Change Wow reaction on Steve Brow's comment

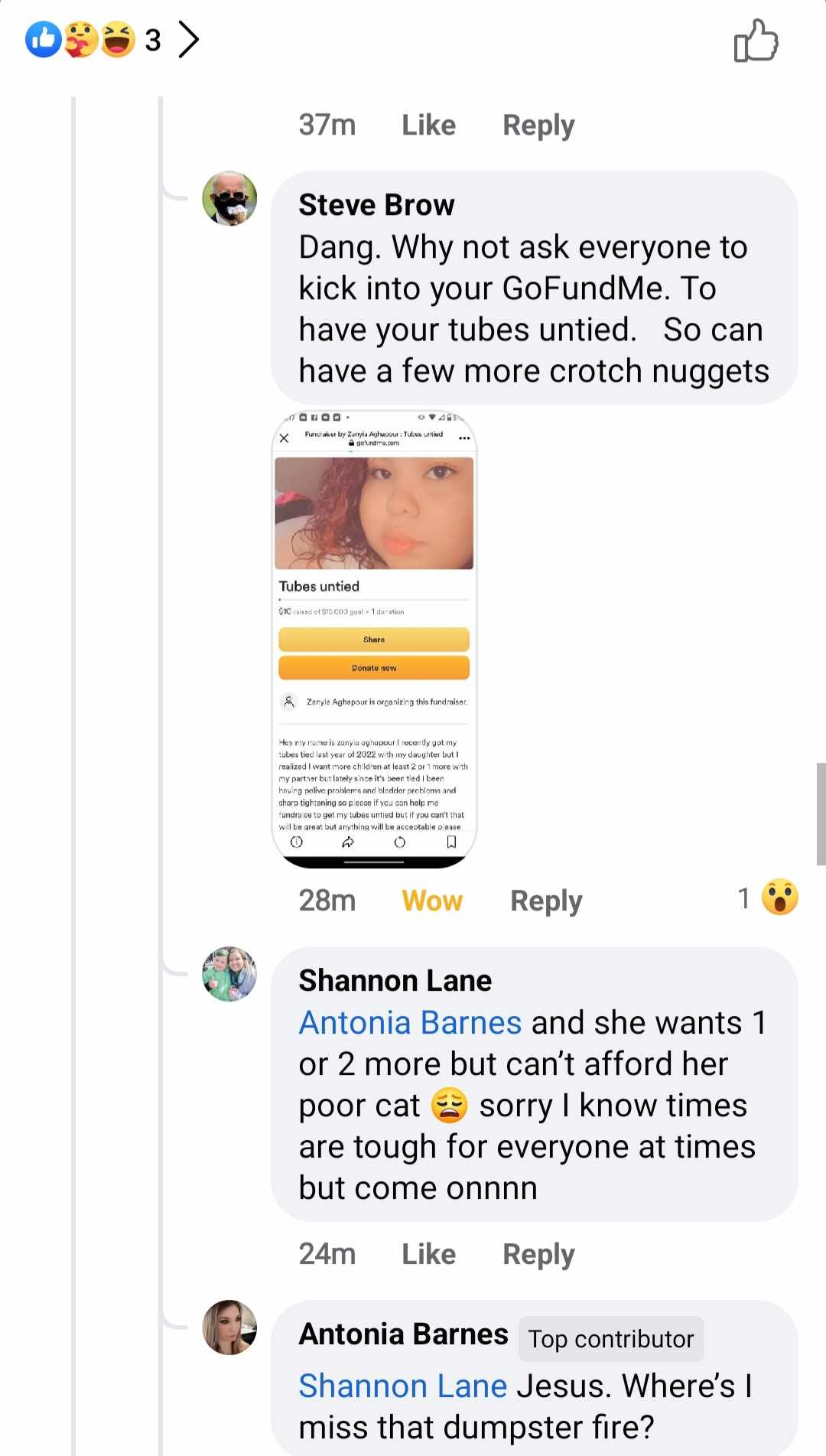(x=432, y=901)
